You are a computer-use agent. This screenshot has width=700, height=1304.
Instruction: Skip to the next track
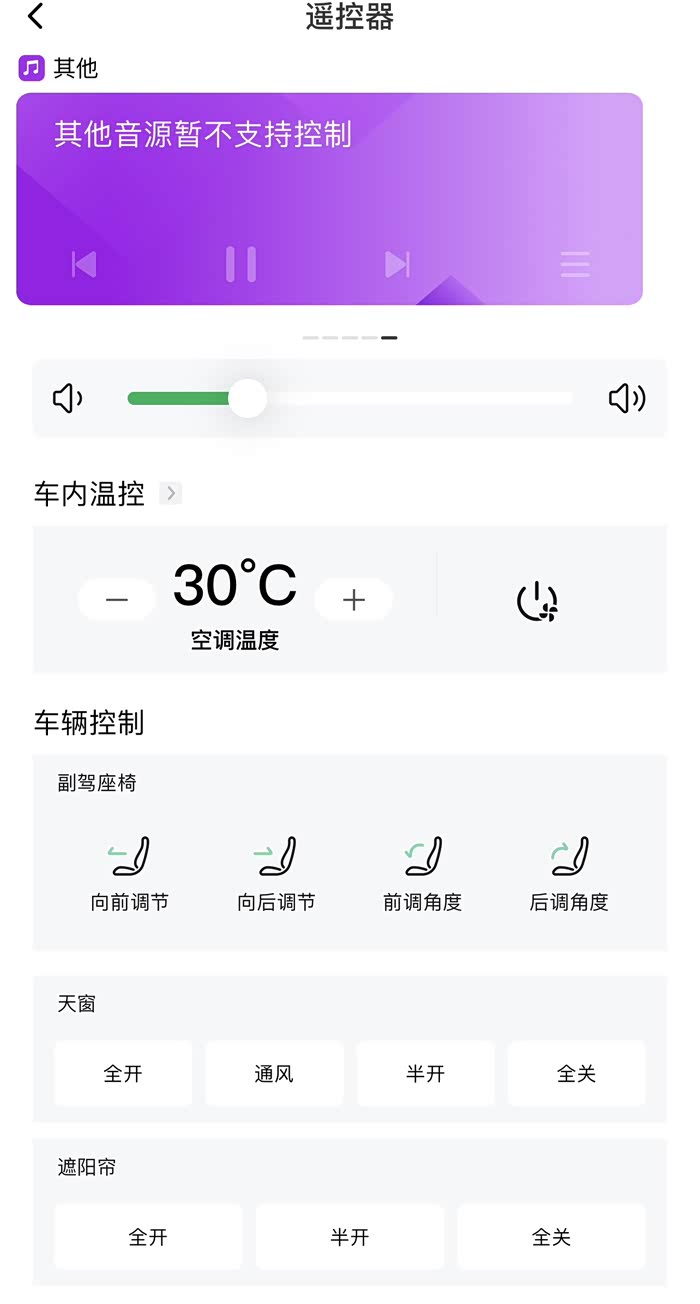click(397, 264)
